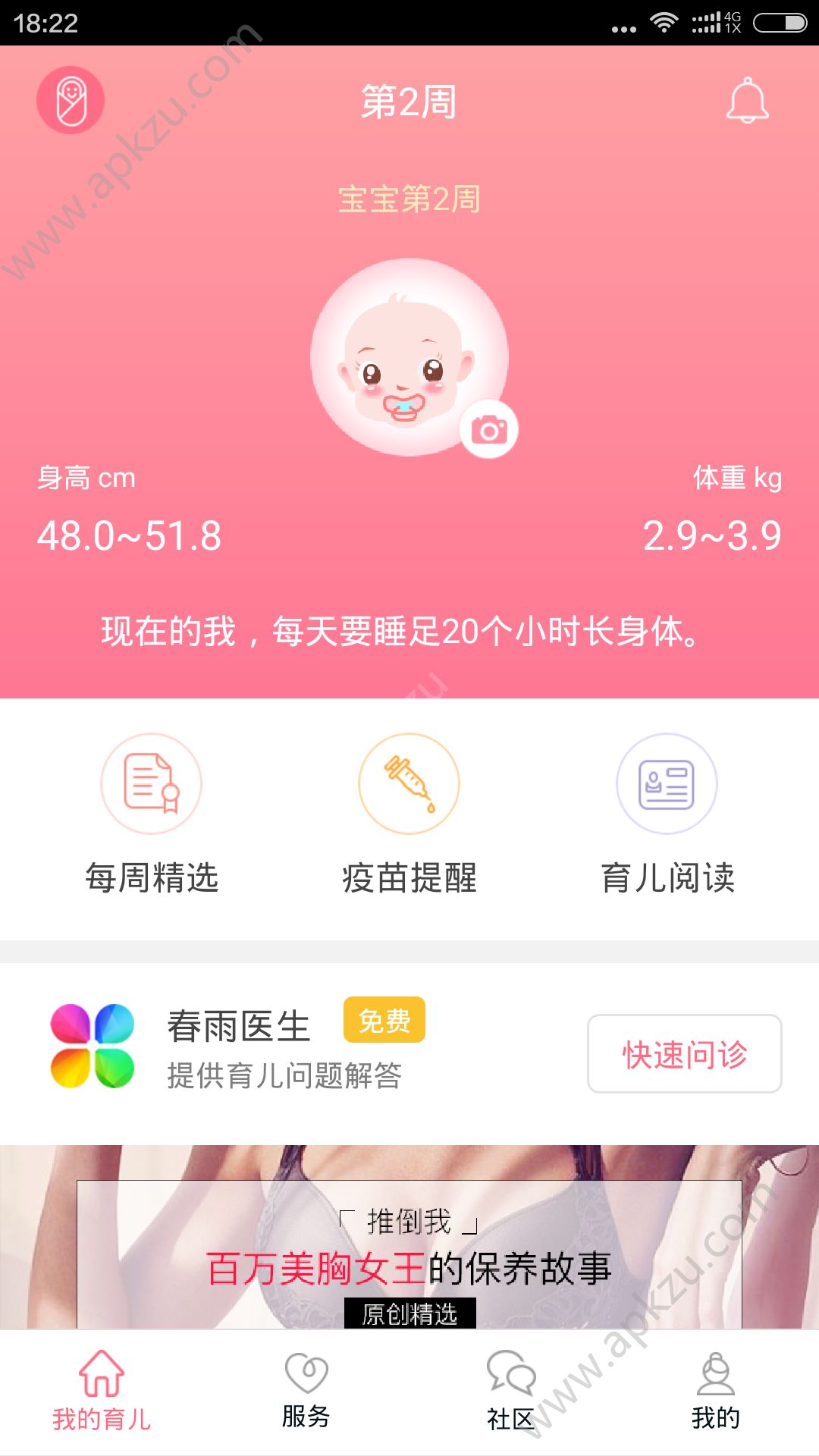The image size is (819, 1456).
Task: Tap the height range 48.0~51.8
Action: pos(127,536)
